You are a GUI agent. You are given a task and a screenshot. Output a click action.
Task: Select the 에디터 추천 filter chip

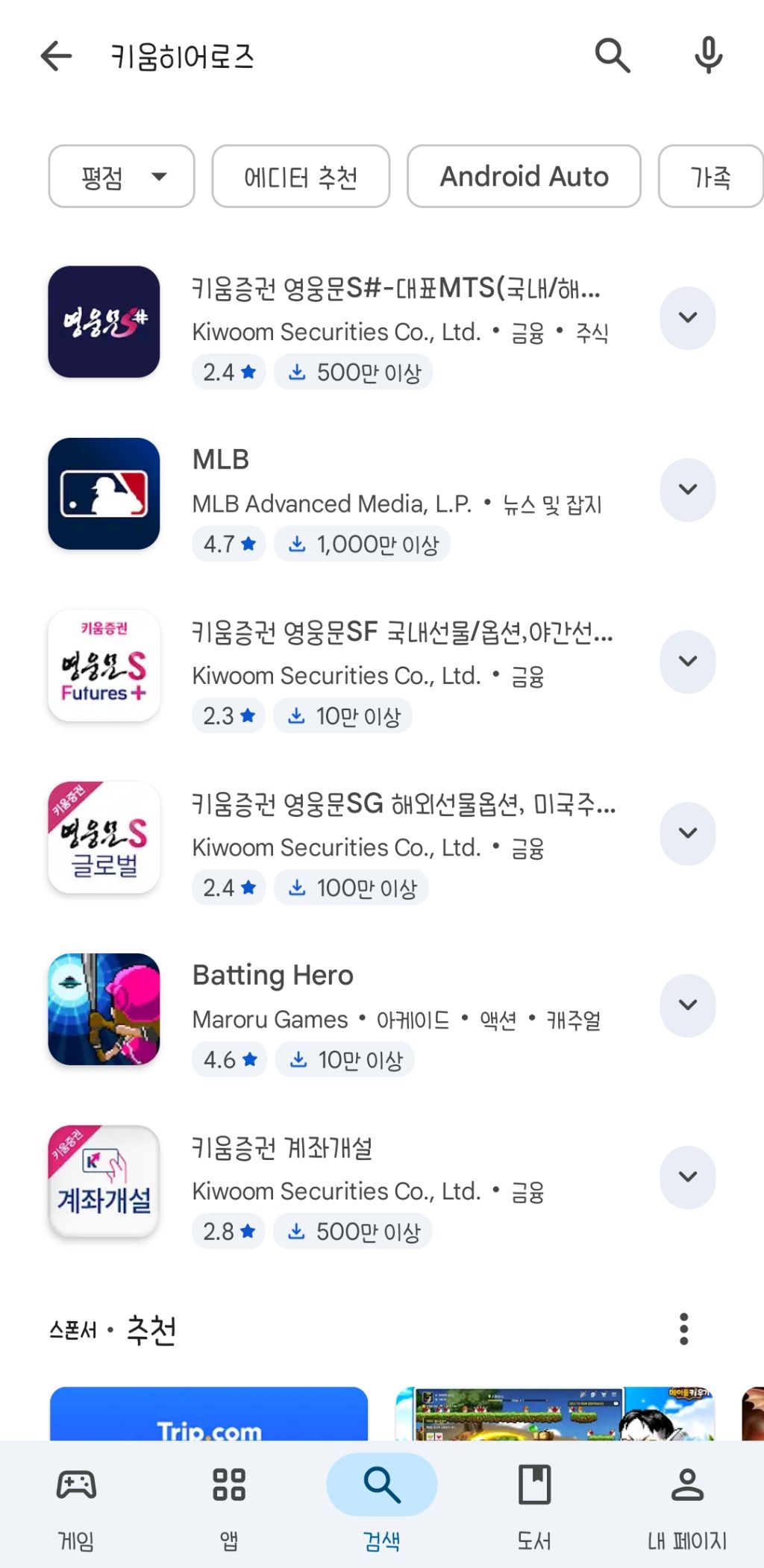pos(301,177)
